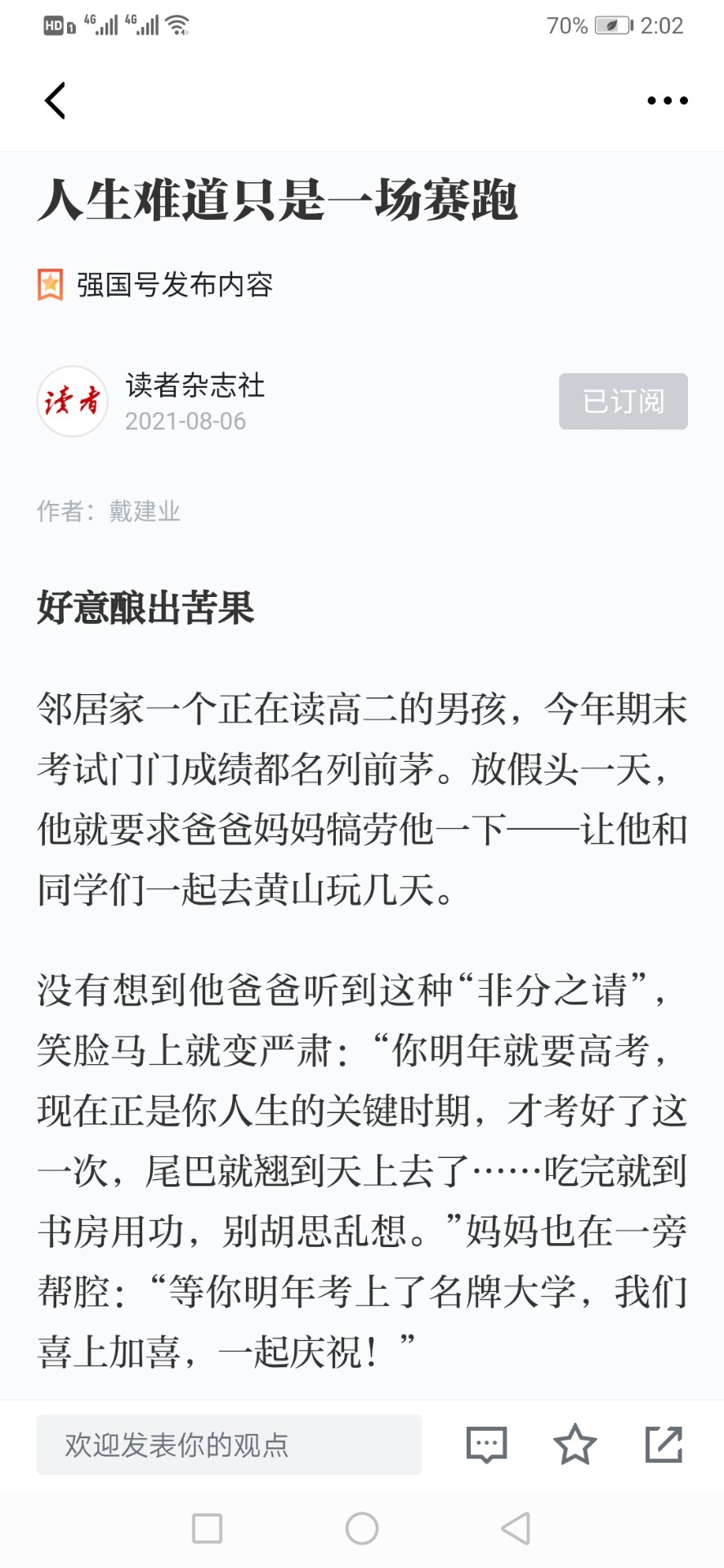The width and height of the screenshot is (724, 1568).
Task: Return to the phone's home screen
Action: coord(361,1528)
